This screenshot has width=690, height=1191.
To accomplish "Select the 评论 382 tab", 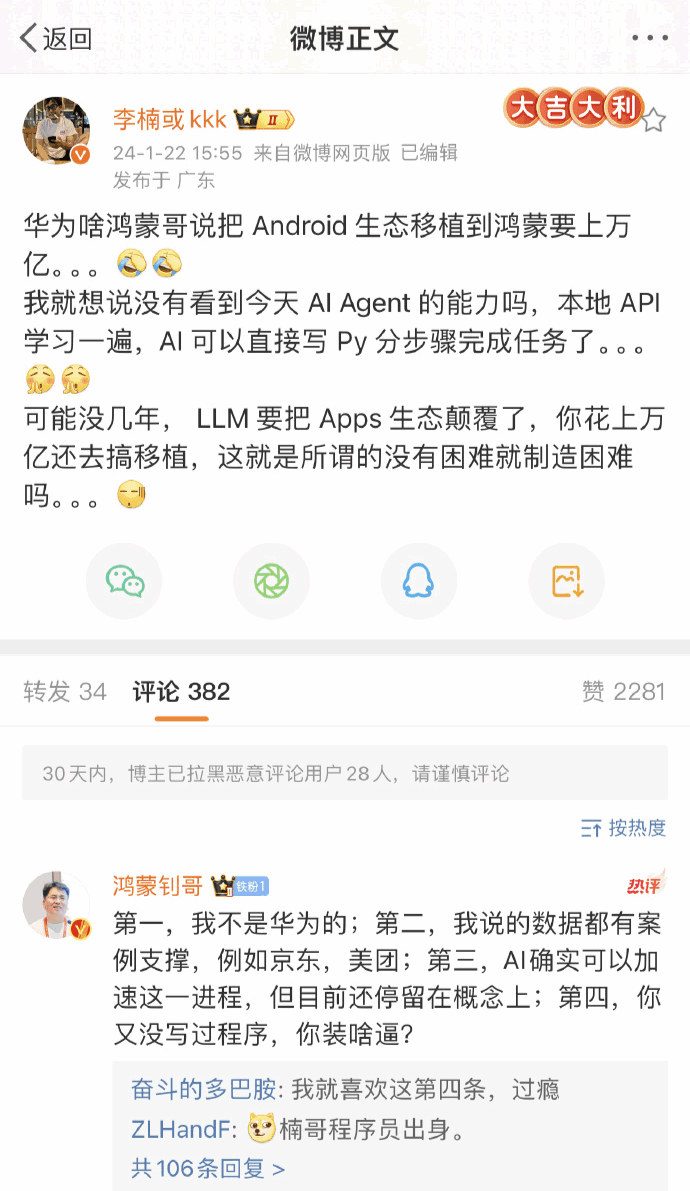I will [x=181, y=691].
